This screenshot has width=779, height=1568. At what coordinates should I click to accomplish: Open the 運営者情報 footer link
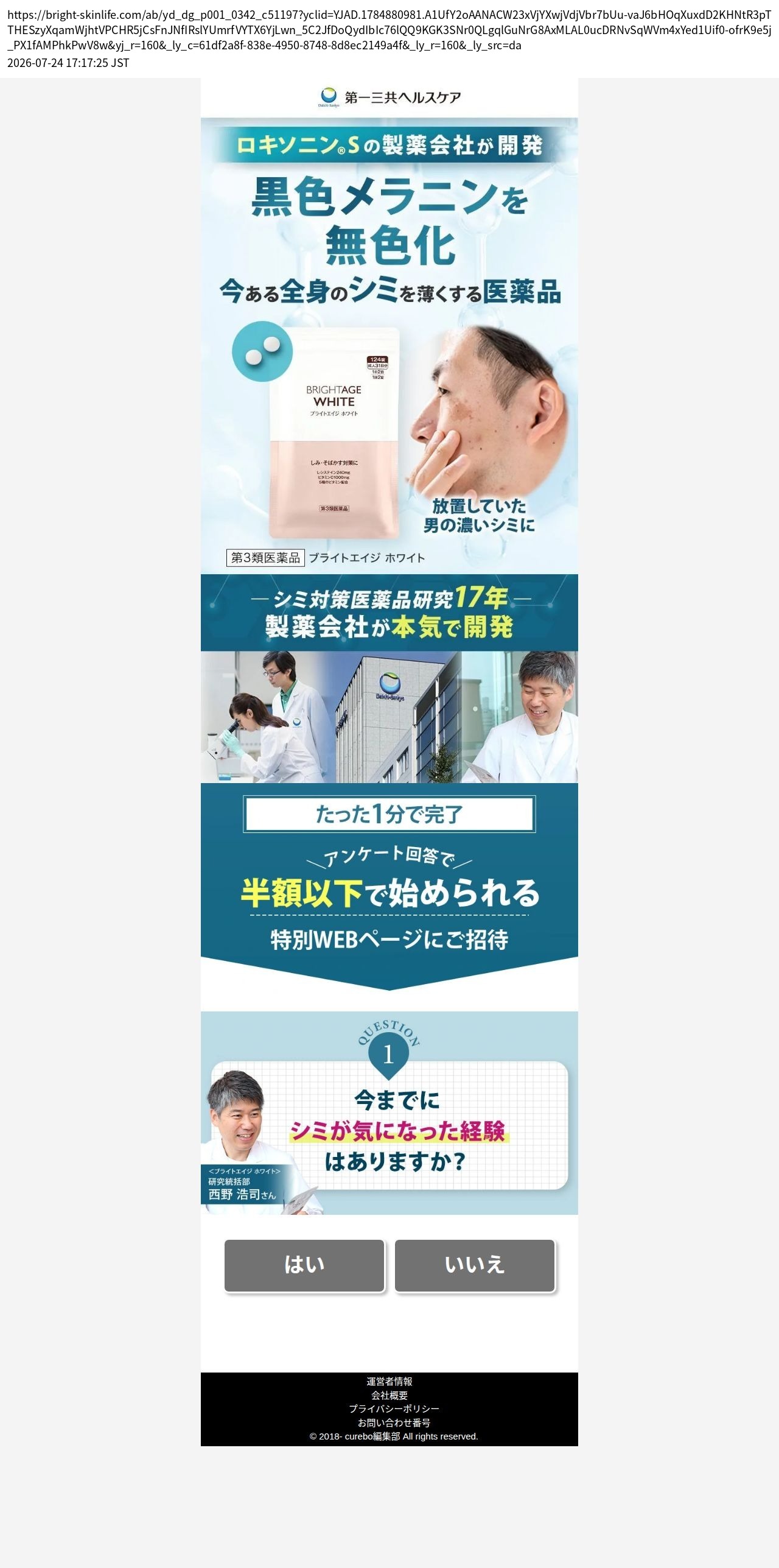[x=389, y=1381]
